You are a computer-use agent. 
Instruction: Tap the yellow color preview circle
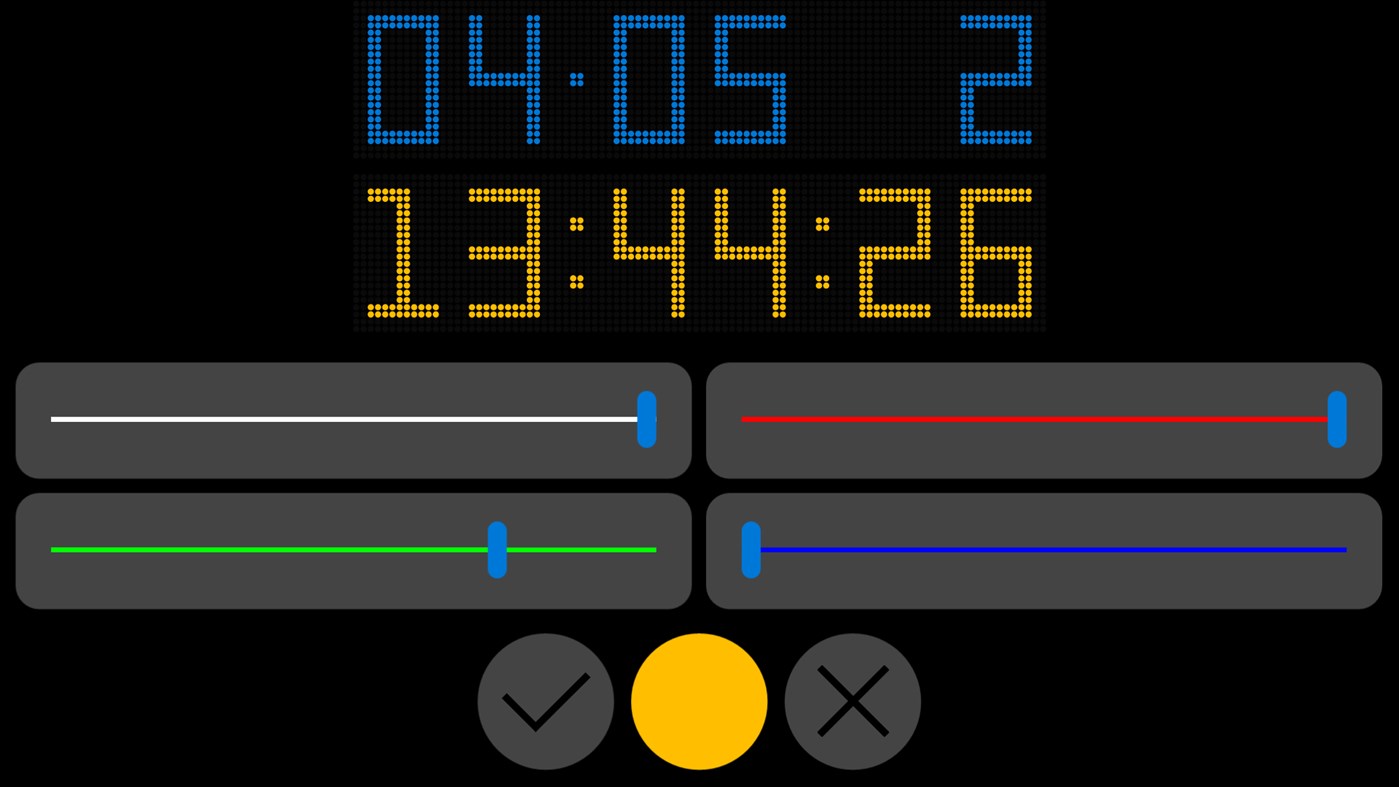tap(699, 701)
